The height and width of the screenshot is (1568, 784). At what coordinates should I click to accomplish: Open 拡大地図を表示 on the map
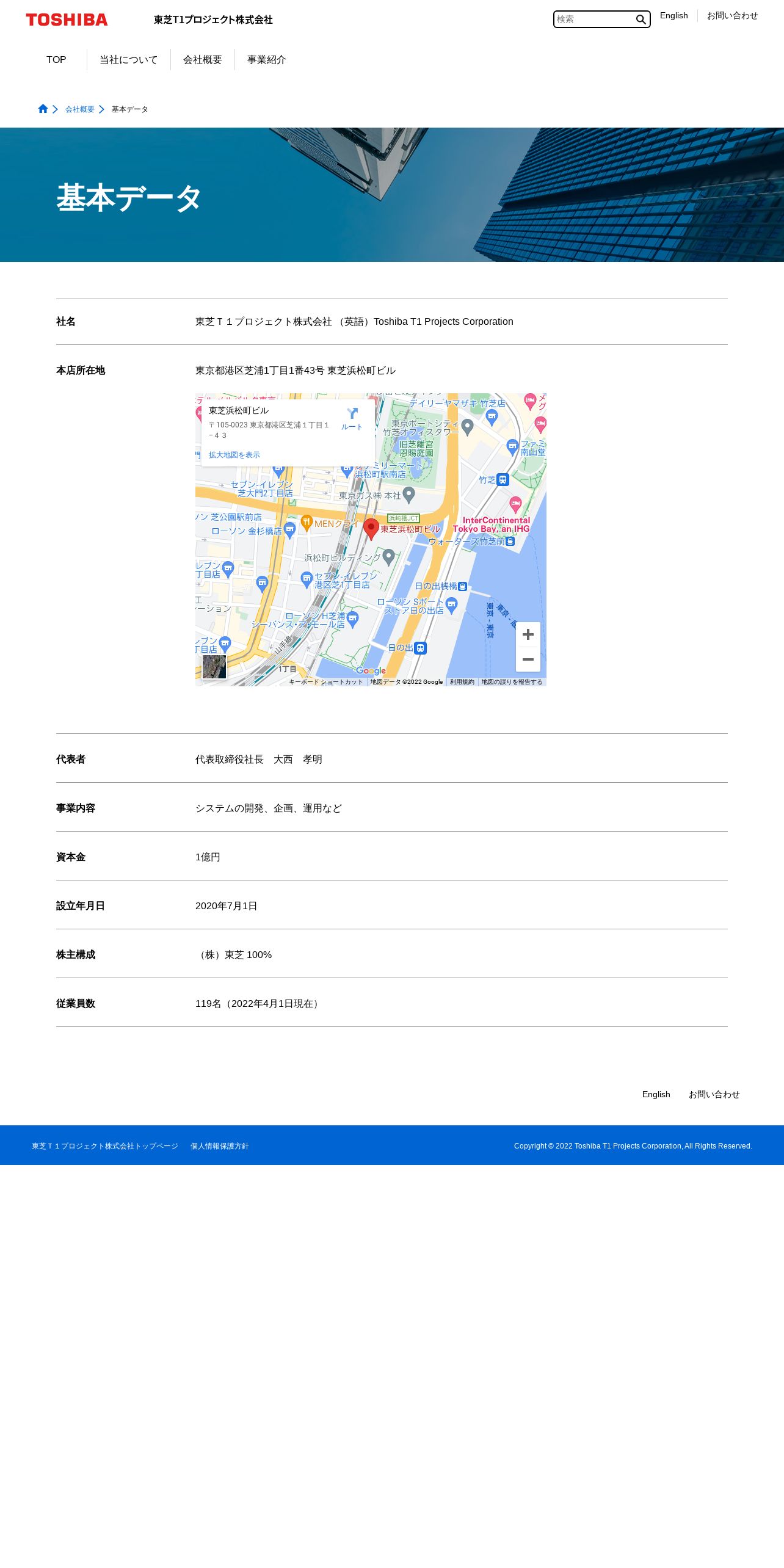click(x=234, y=455)
